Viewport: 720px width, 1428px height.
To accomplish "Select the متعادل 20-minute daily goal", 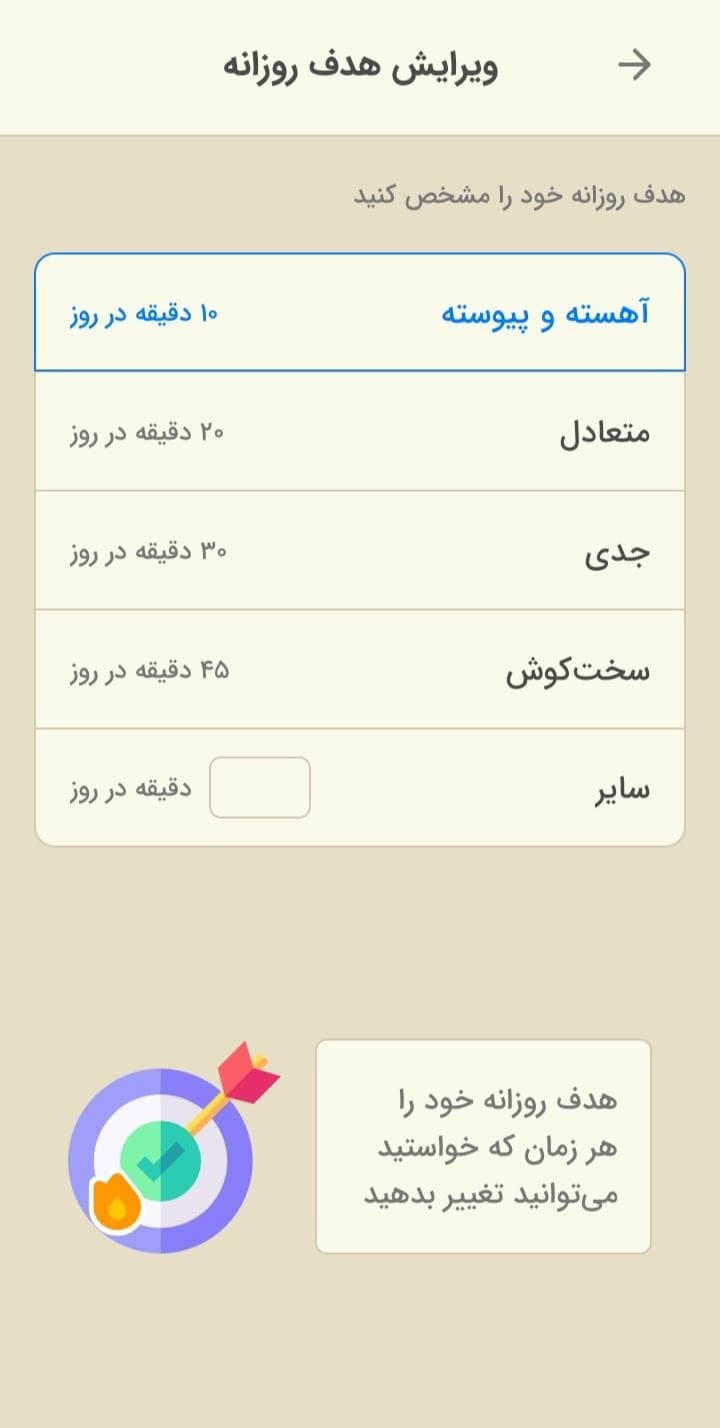I will [360, 430].
